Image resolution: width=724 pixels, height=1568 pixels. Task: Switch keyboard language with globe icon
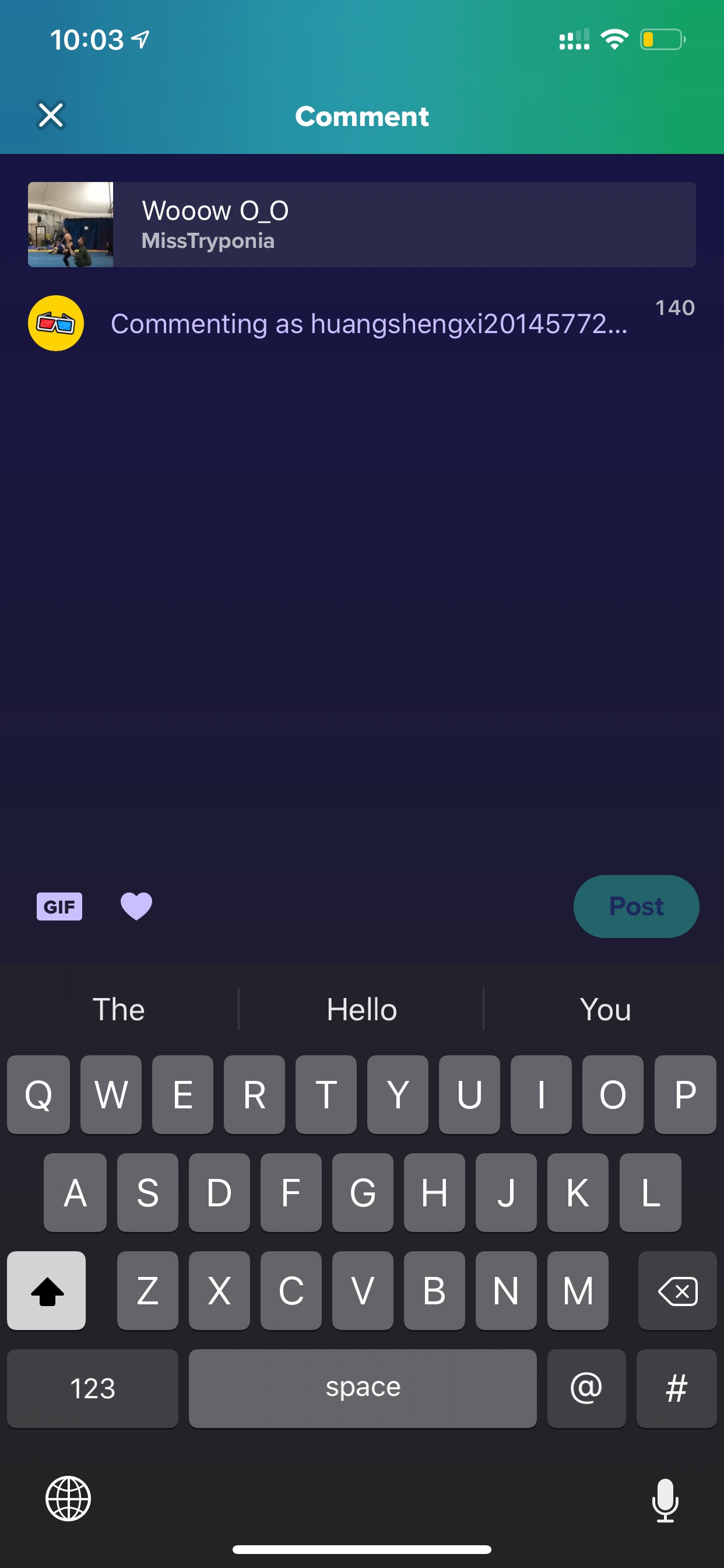point(68,1499)
